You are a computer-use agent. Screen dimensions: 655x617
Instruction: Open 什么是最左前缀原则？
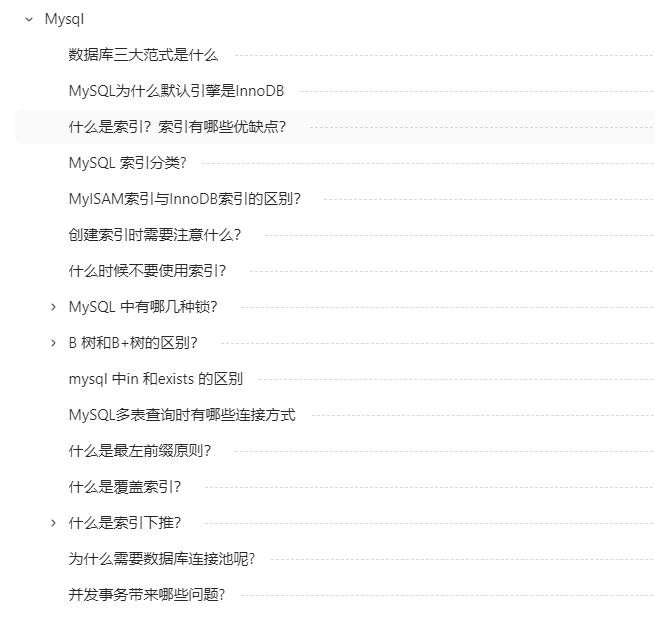click(140, 451)
